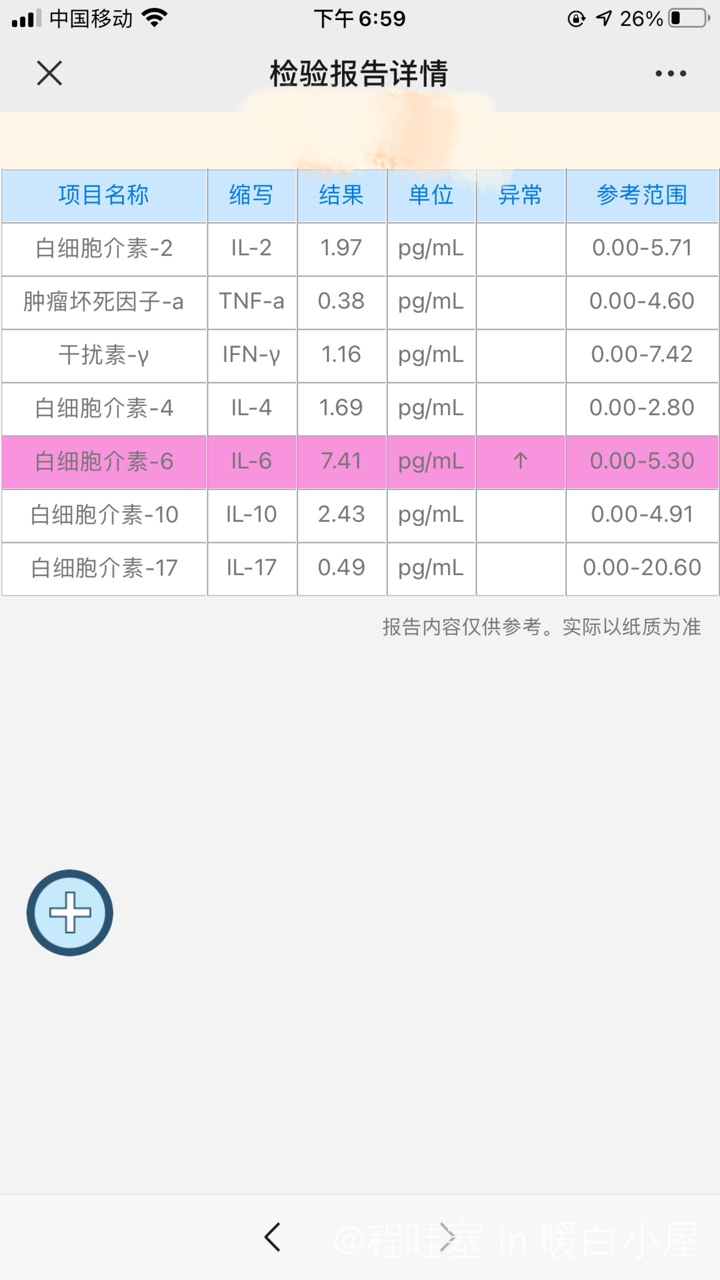Go forward with the right chevron

tap(448, 1237)
